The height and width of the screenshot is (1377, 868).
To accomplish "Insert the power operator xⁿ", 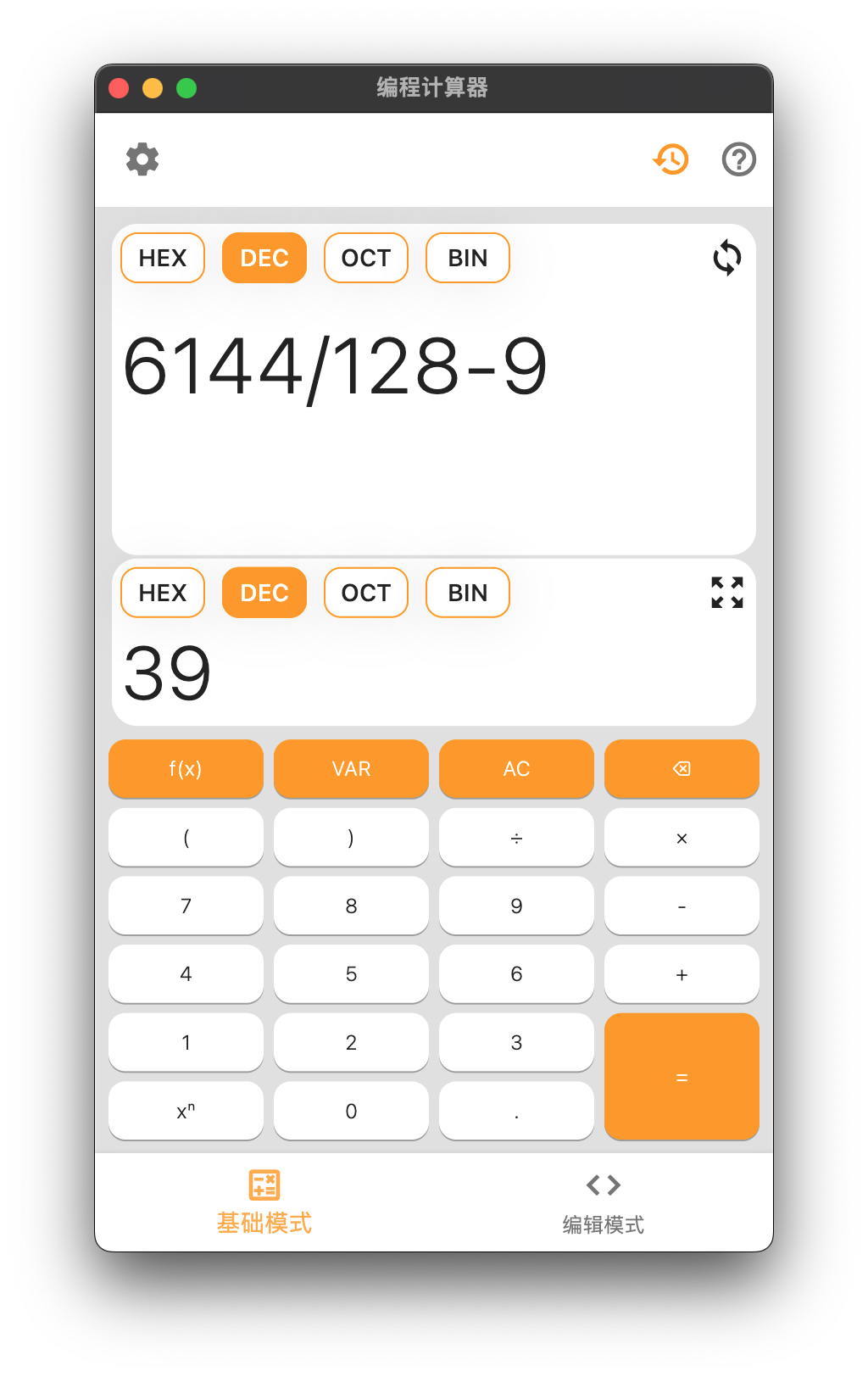I will tap(186, 1111).
